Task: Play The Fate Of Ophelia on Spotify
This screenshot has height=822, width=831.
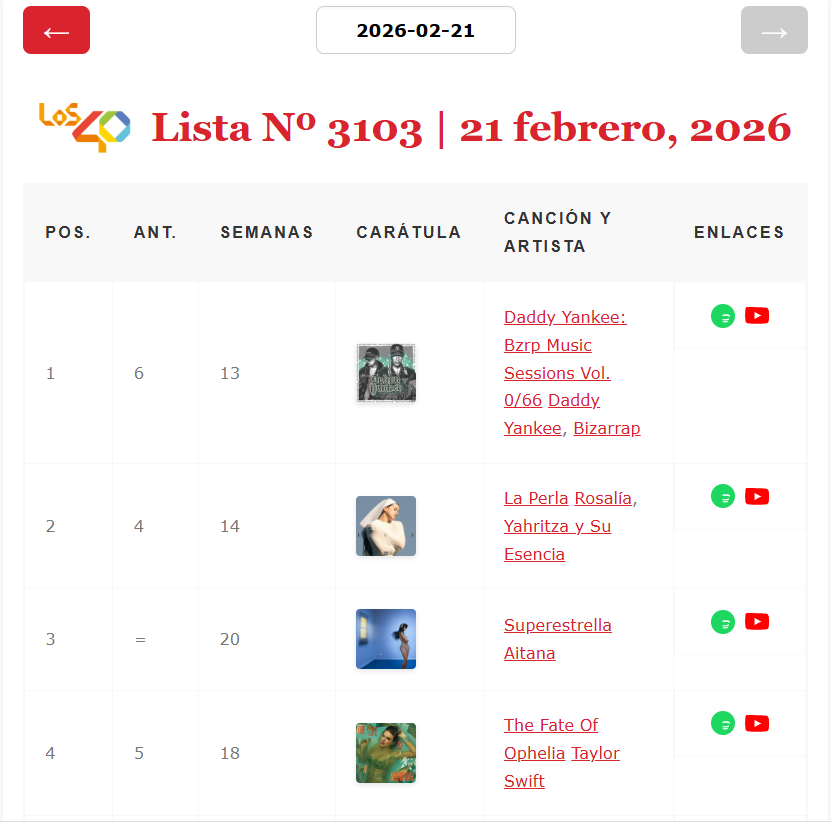Action: pyautogui.click(x=723, y=723)
